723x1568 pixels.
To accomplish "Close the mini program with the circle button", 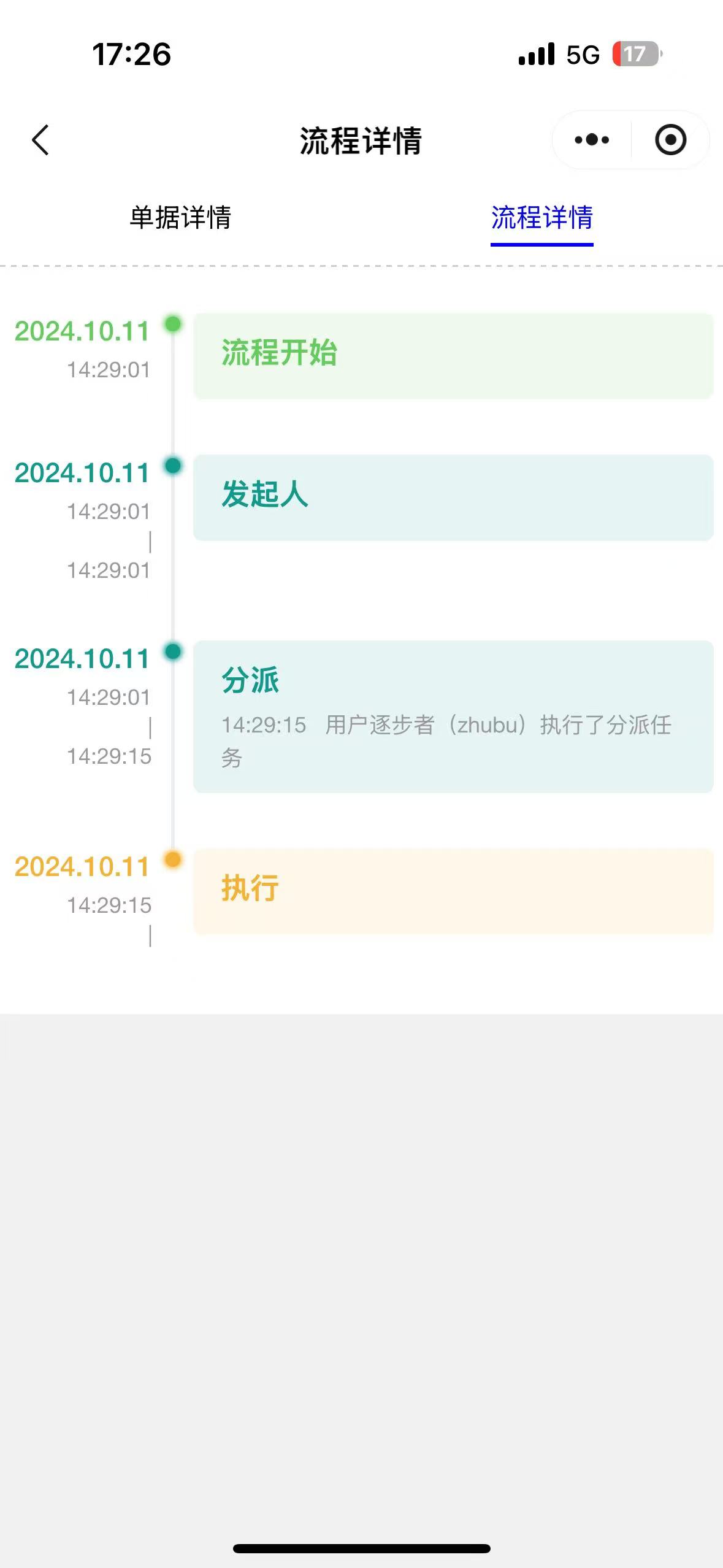I will [x=670, y=140].
